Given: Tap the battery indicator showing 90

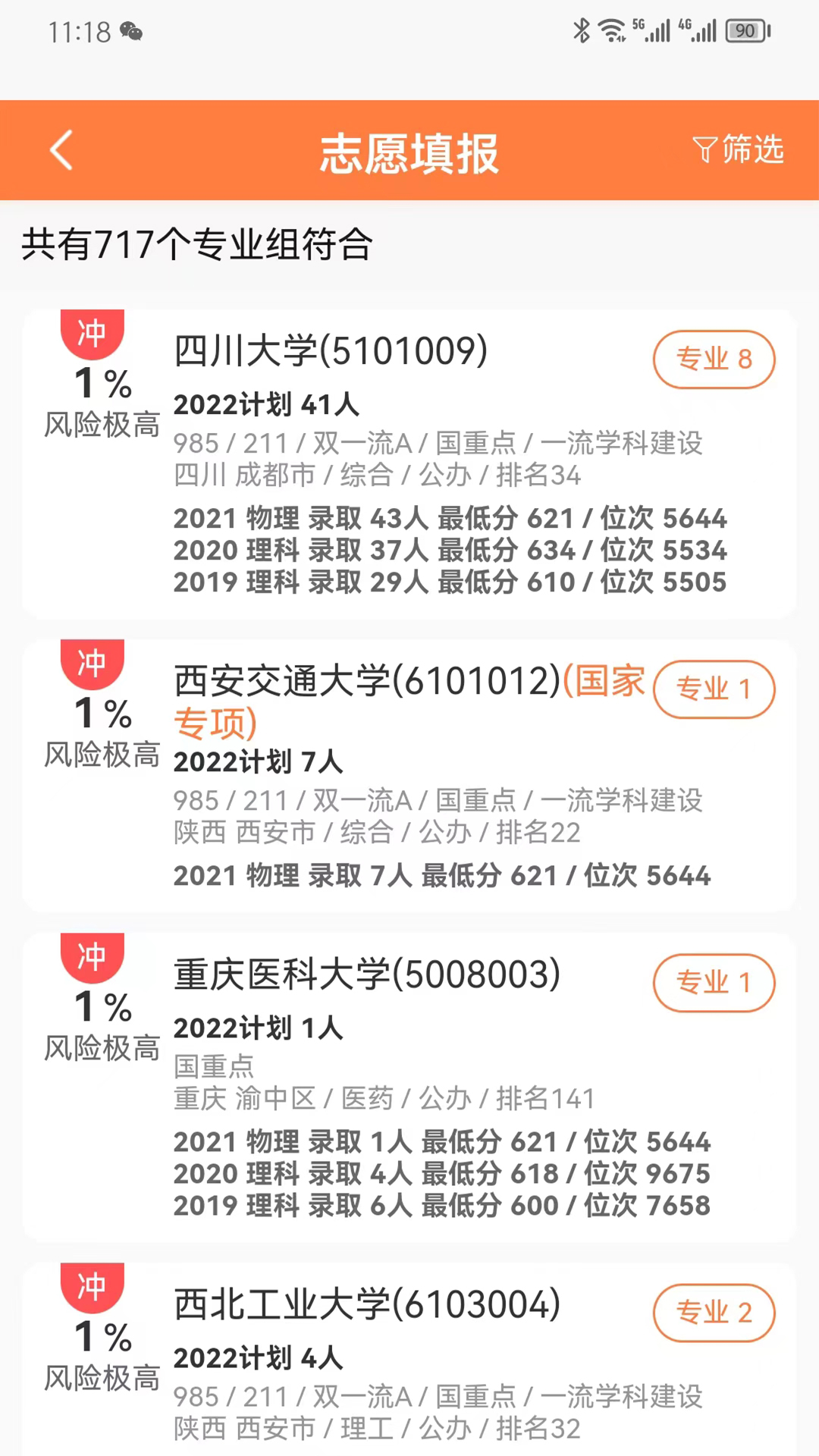Looking at the screenshot, I should pos(745,31).
